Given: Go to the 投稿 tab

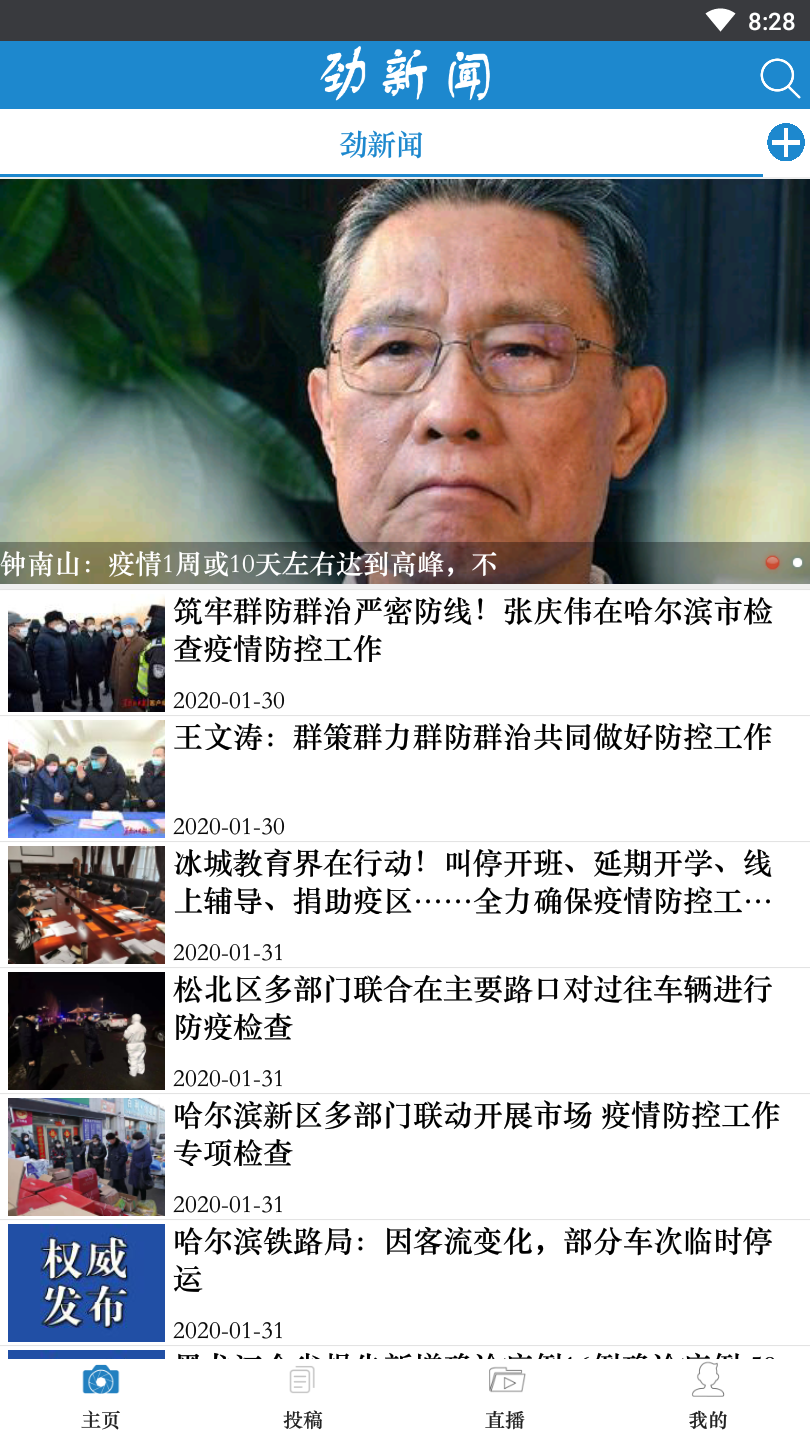Looking at the screenshot, I should [x=303, y=1397].
